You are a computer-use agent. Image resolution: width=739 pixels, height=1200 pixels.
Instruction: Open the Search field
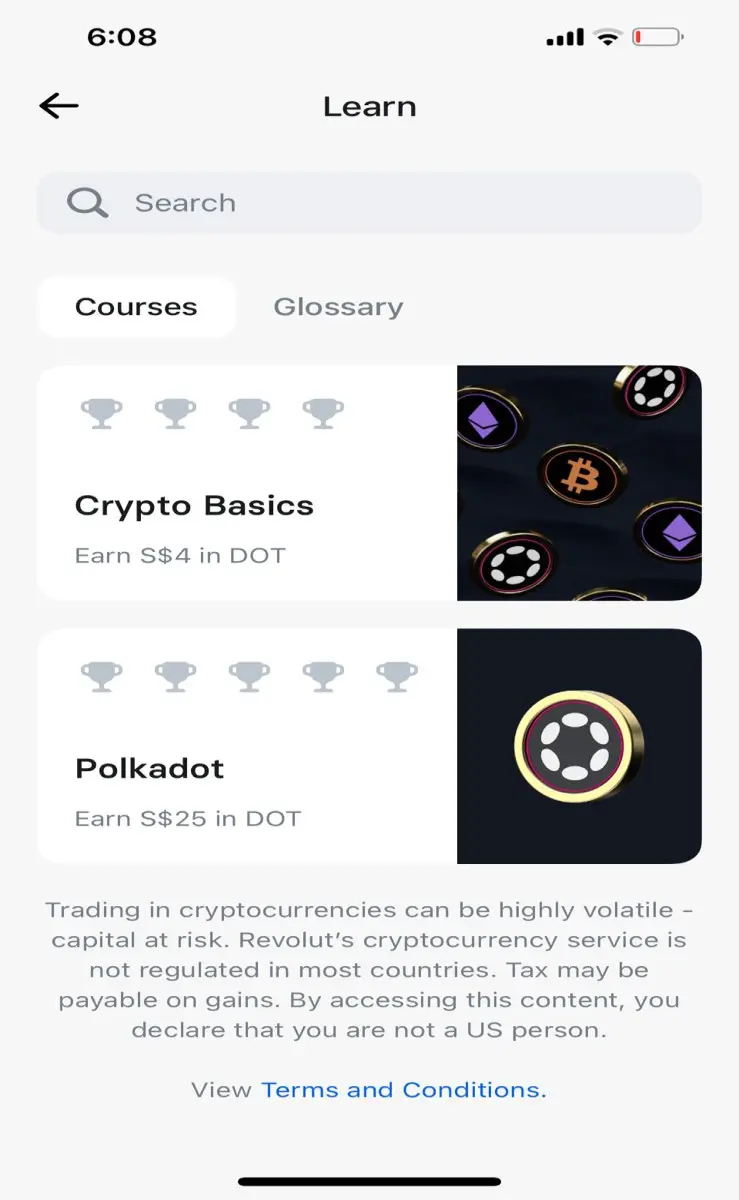(369, 203)
